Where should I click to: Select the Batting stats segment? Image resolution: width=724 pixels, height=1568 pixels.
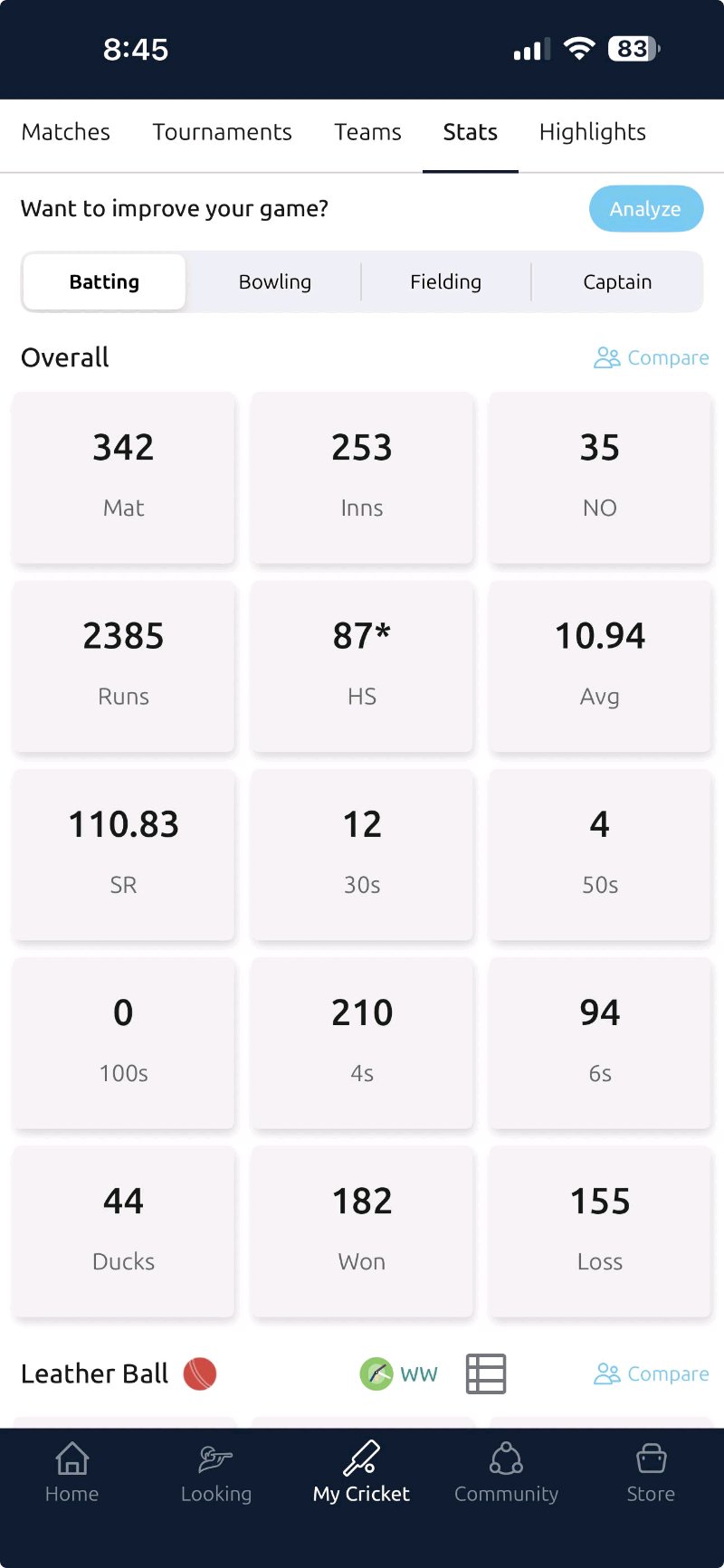104,282
